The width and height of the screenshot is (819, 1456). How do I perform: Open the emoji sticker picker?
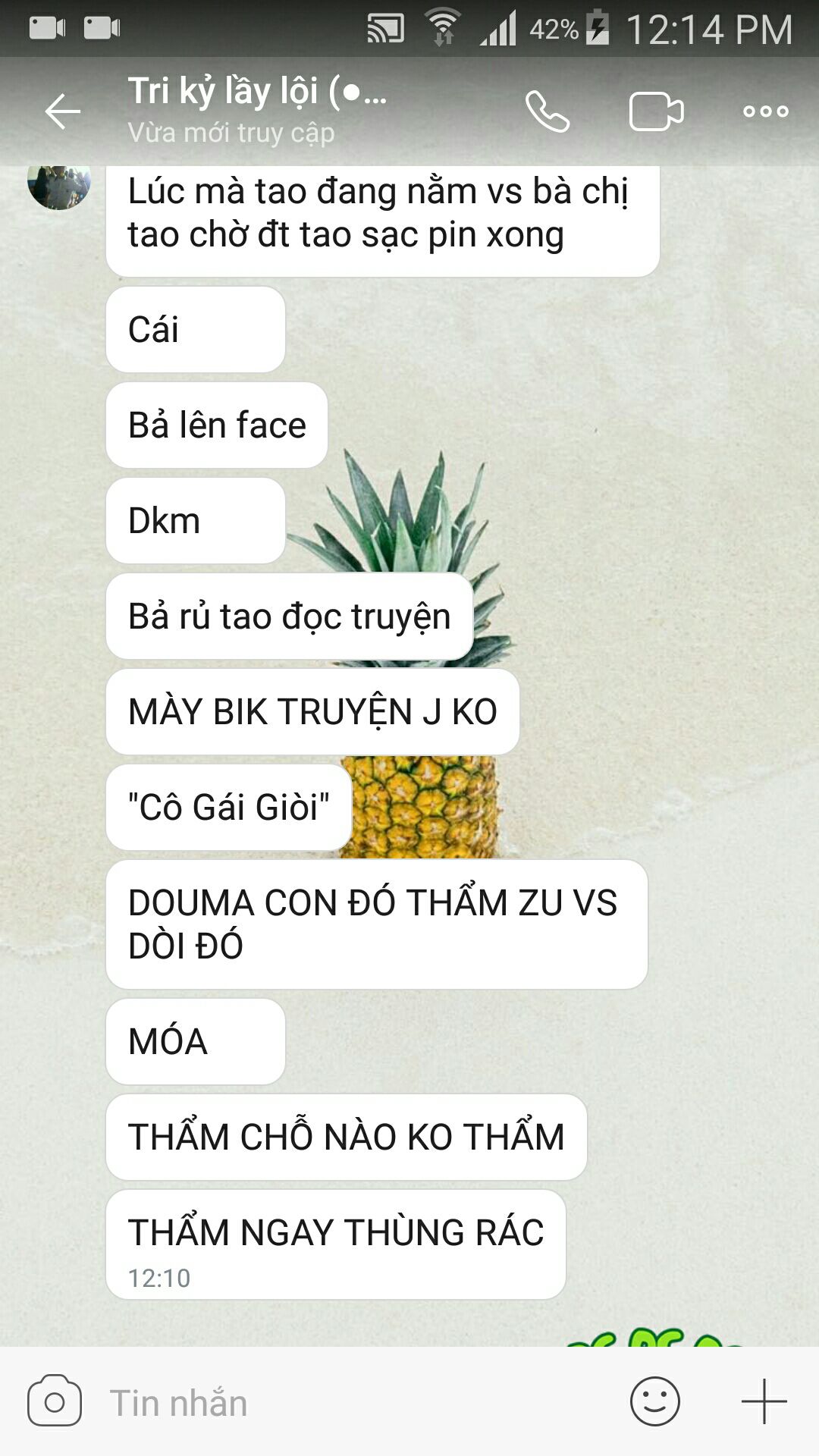tap(655, 1401)
